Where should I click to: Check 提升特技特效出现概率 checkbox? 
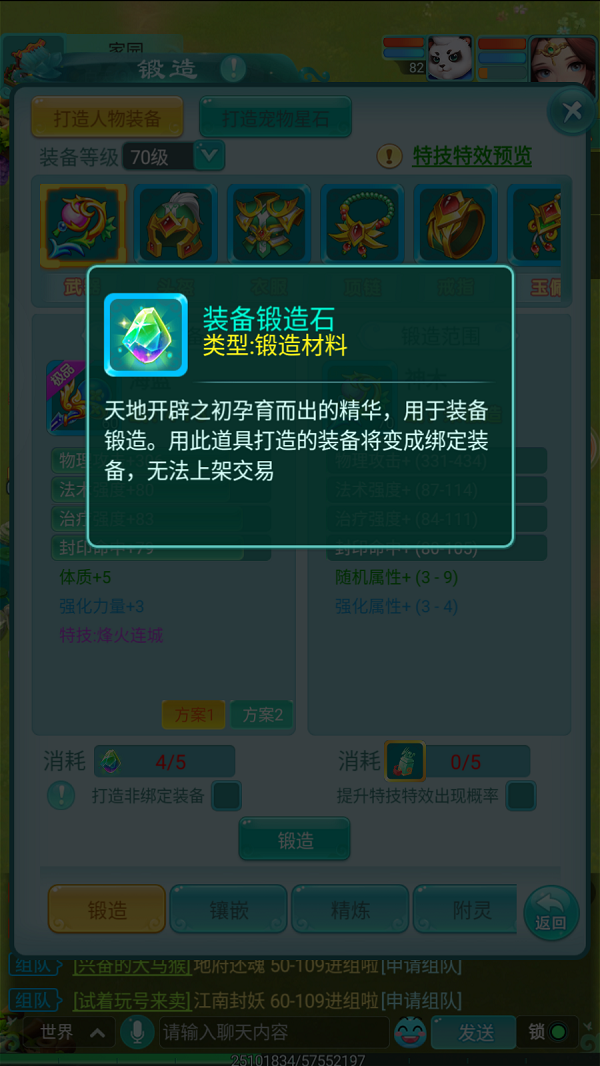[520, 796]
